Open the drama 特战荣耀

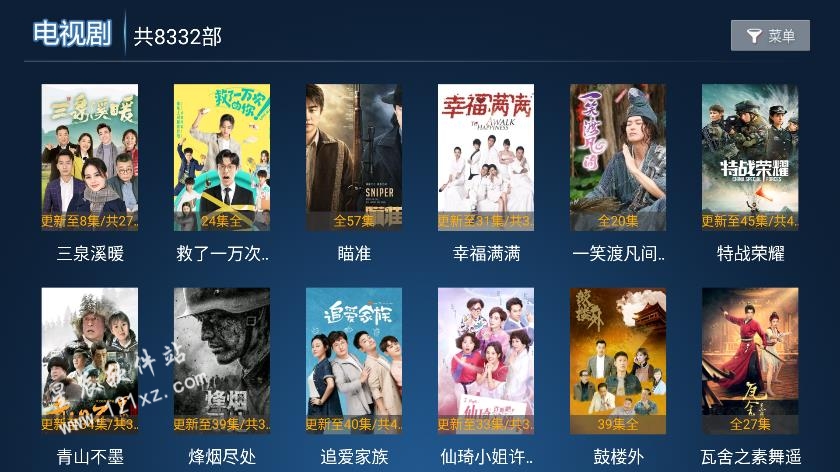point(750,158)
